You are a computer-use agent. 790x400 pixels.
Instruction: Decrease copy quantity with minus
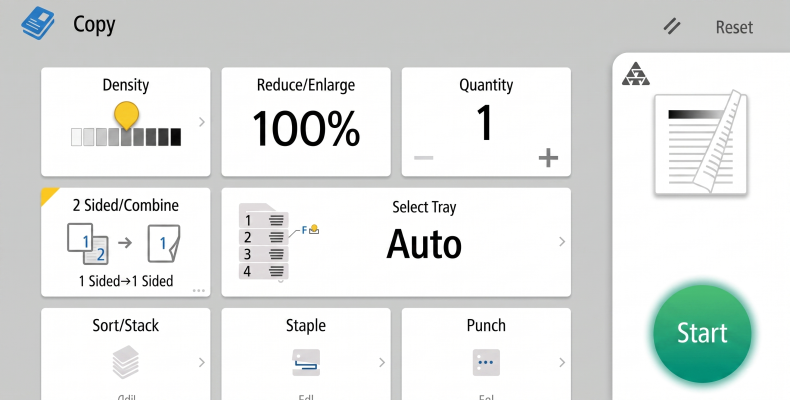pos(424,158)
